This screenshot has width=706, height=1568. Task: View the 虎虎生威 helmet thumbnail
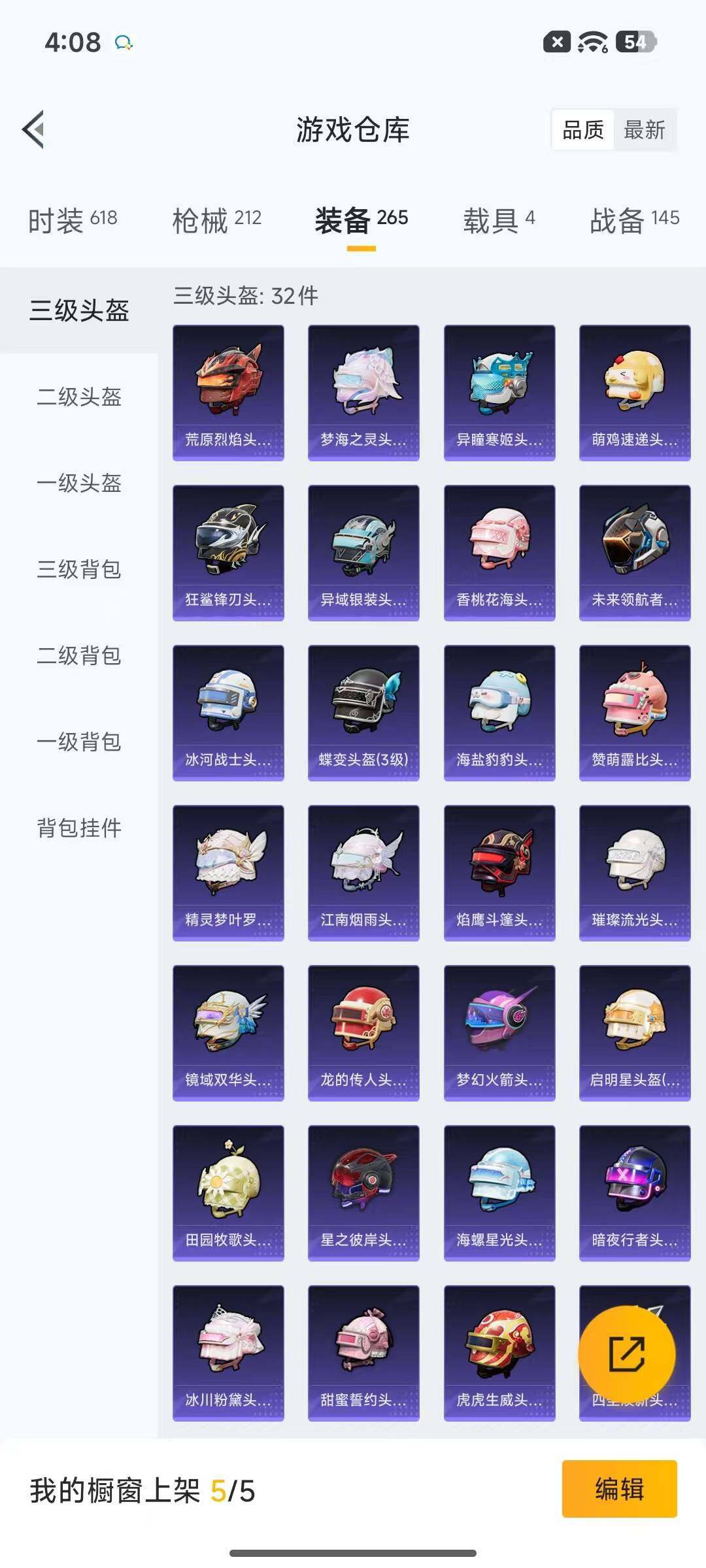tap(499, 1346)
